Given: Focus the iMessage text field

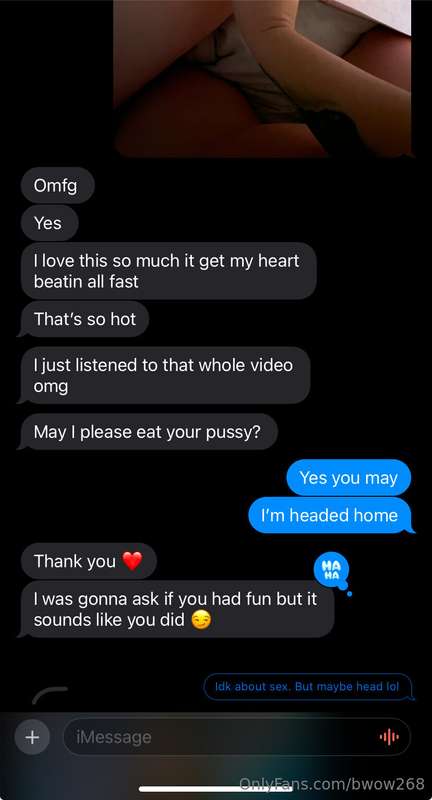Looking at the screenshot, I should pos(237,737).
